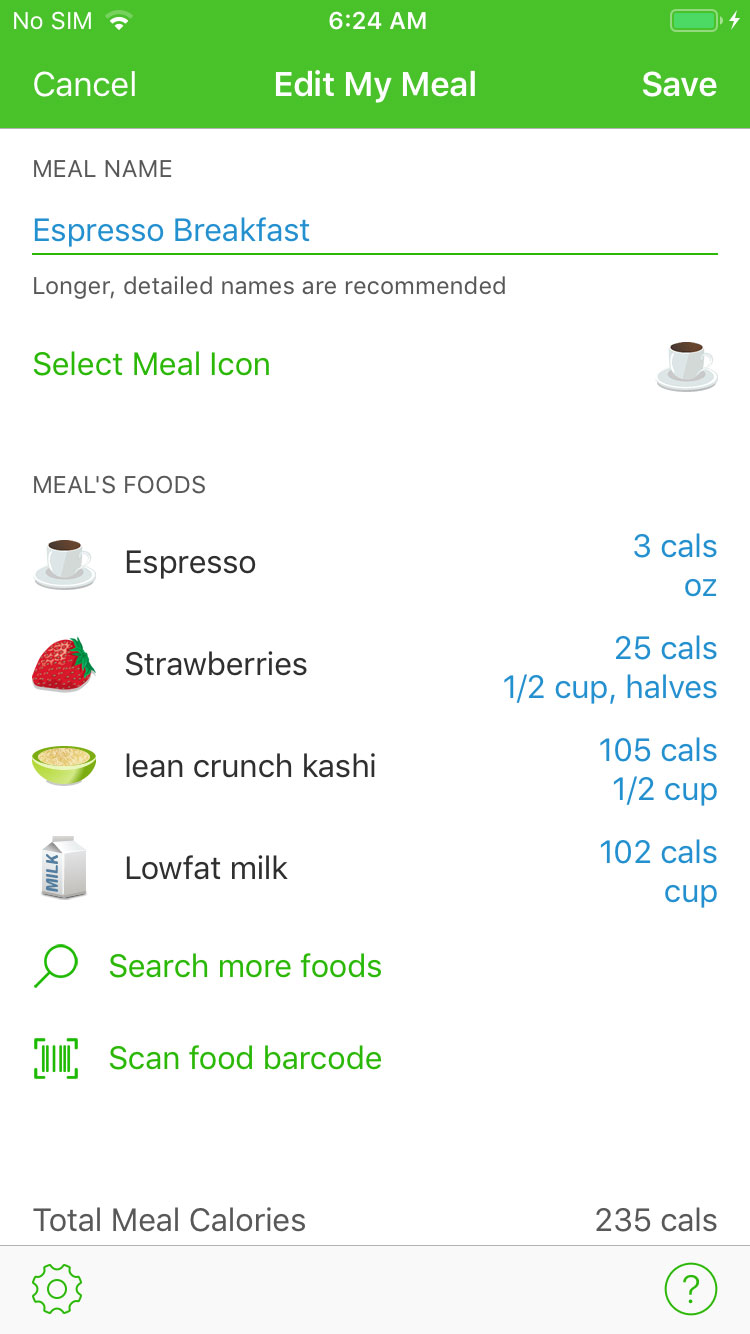The height and width of the screenshot is (1334, 750).
Task: Save the edited meal
Action: (679, 85)
